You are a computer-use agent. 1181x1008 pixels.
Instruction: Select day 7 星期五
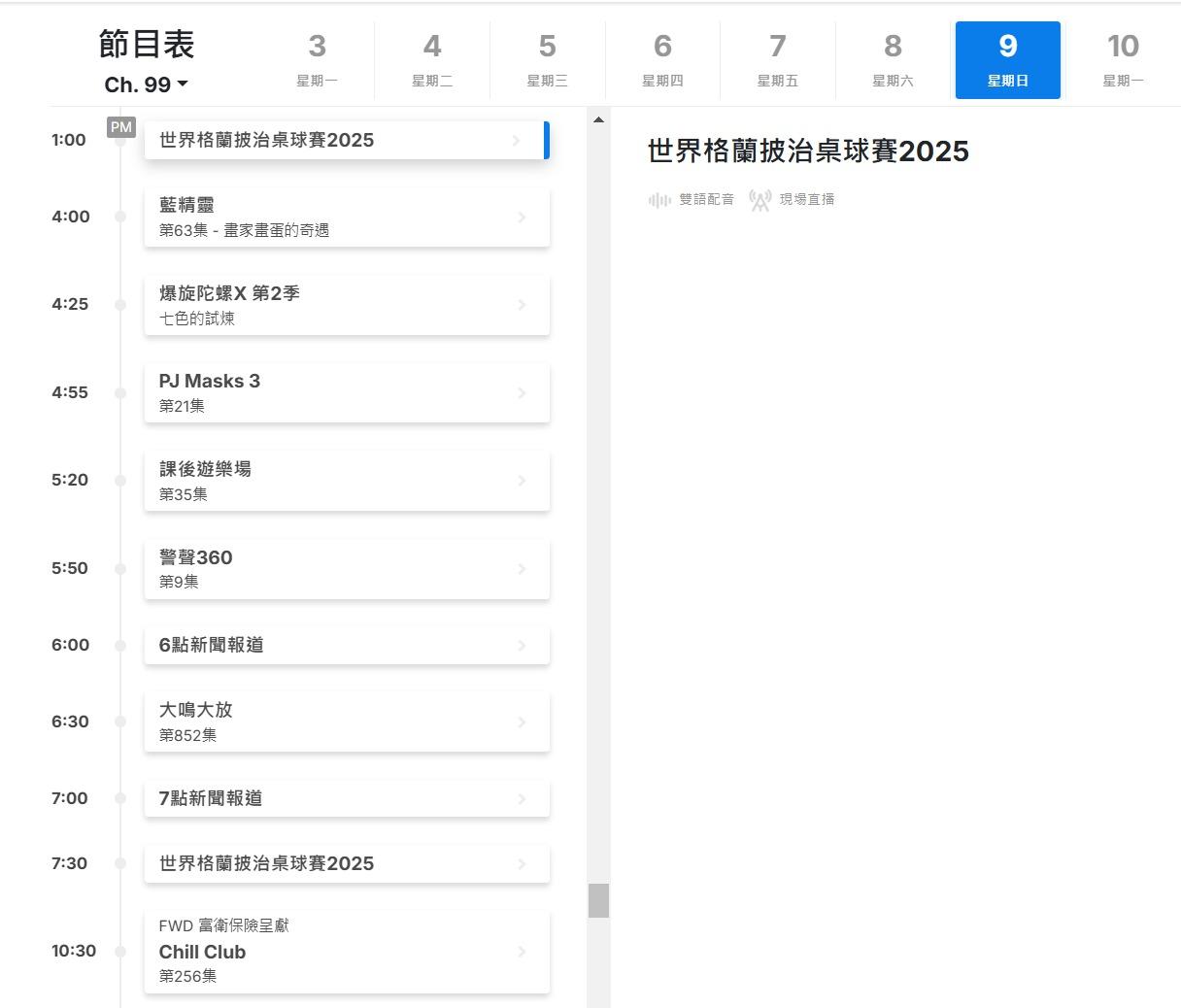click(x=777, y=59)
